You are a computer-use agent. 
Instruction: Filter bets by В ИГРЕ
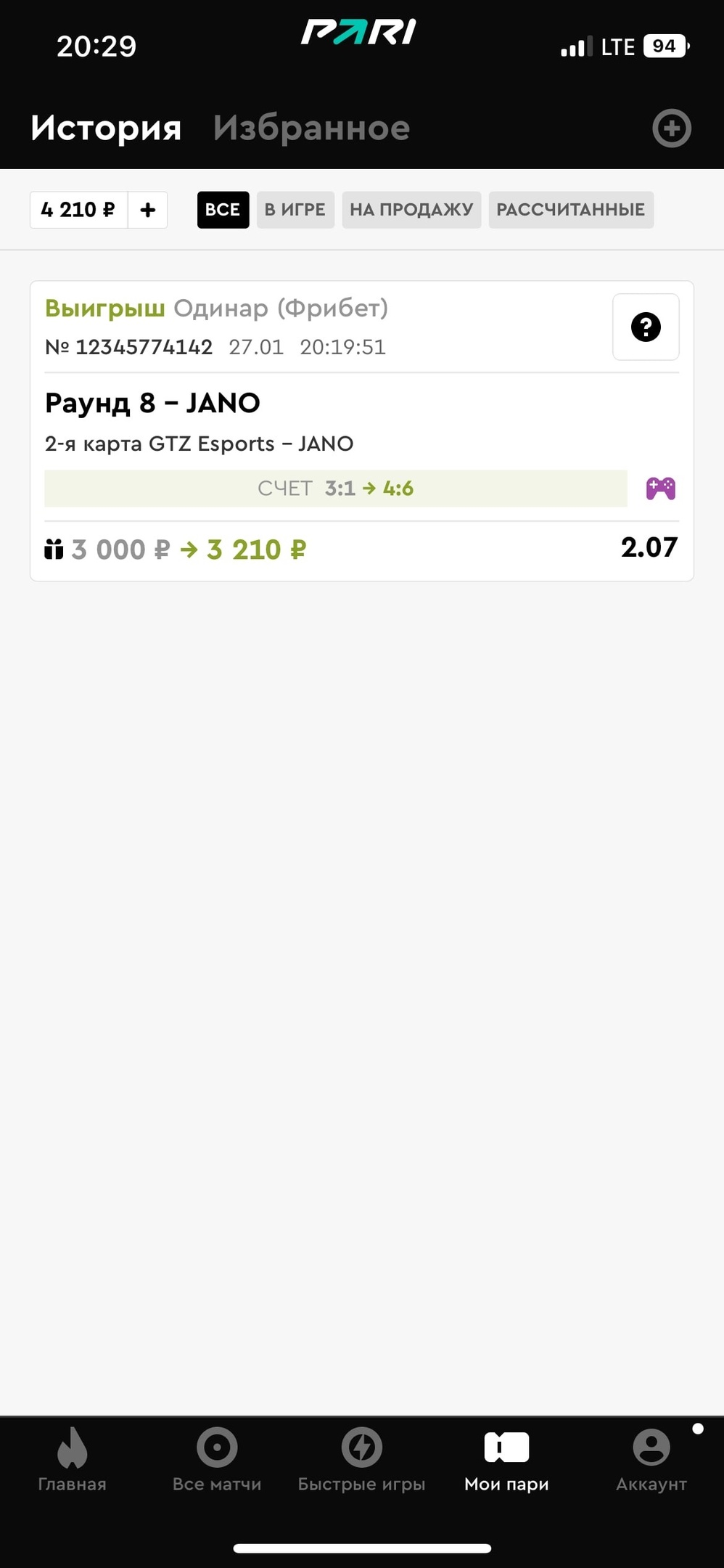[x=295, y=210]
